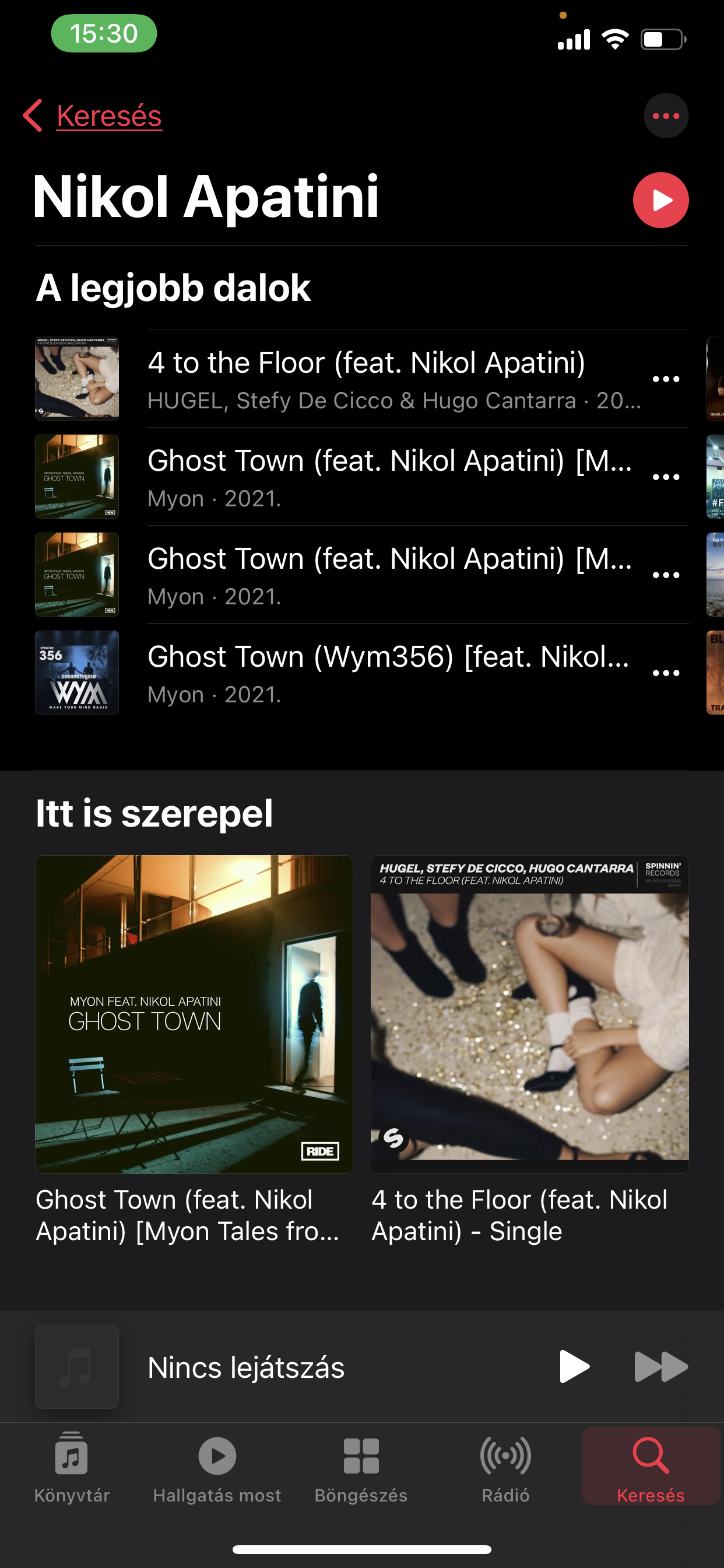
Task: Open the Ghost Town album card
Action: [194, 1014]
